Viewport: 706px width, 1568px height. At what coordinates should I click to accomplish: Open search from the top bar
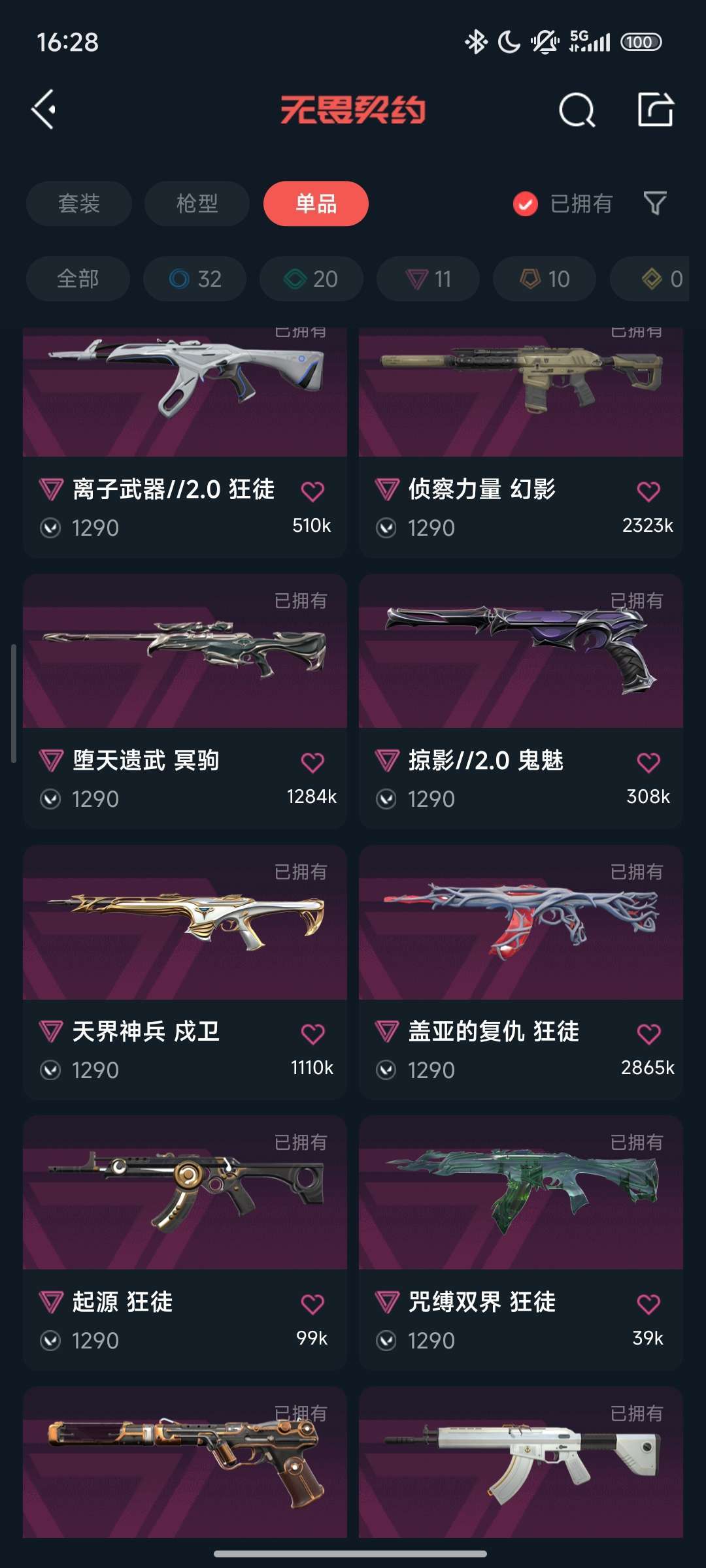pos(574,111)
